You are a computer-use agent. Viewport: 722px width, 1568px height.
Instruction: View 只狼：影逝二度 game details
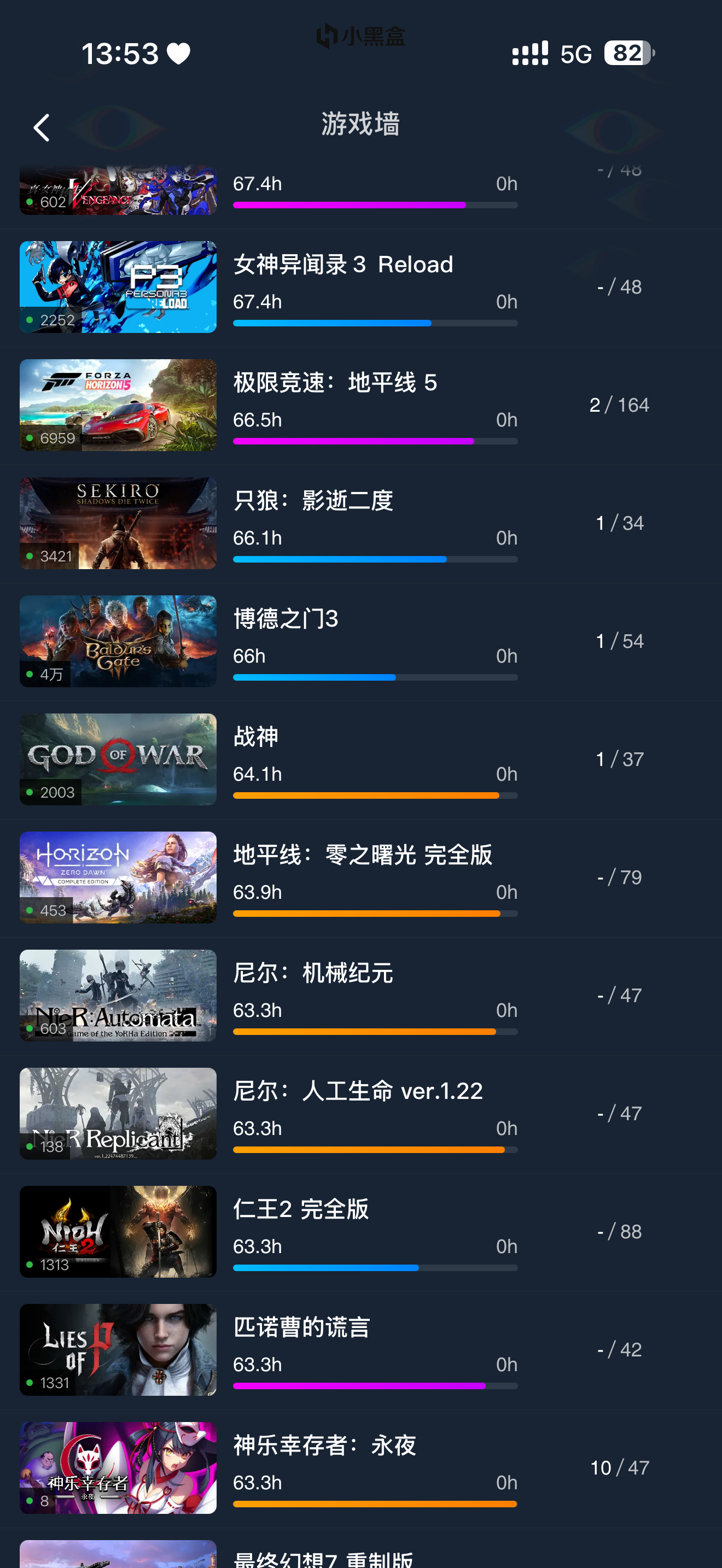[x=360, y=523]
